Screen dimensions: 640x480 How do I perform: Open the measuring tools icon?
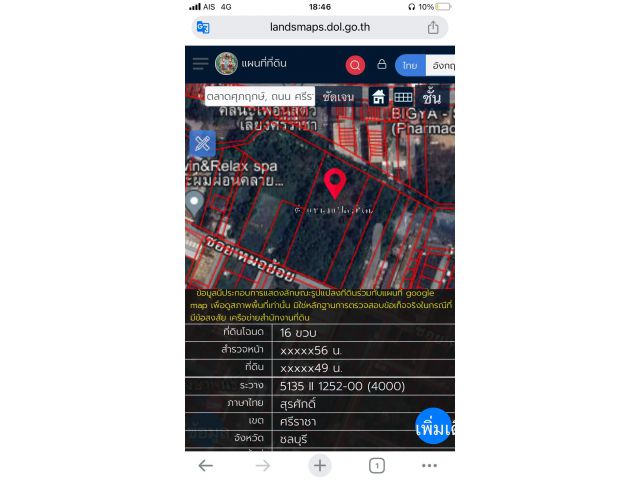point(202,144)
